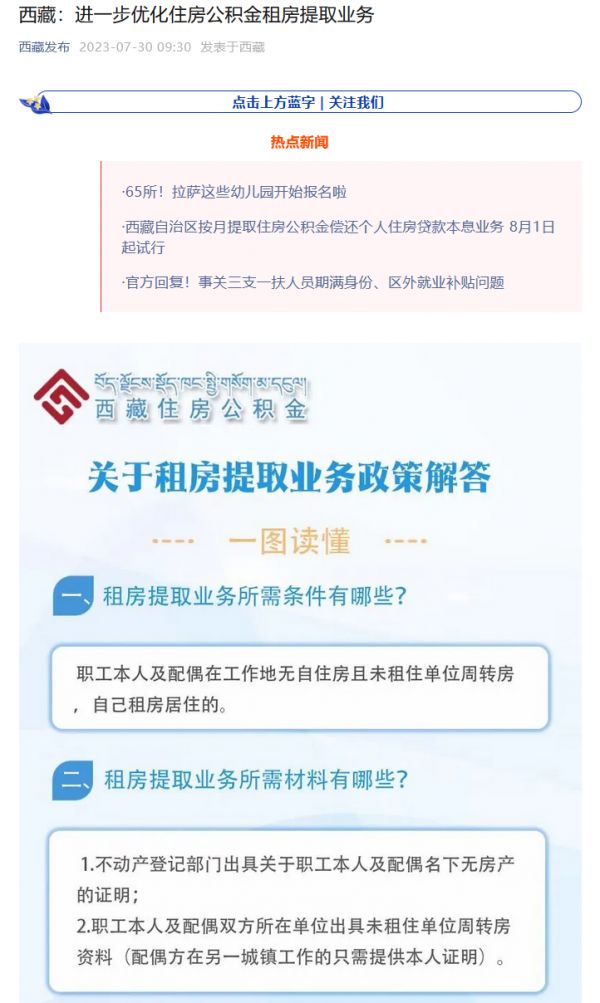Open the 三支一扶人员官方回复 news link
600x1003 pixels.
click(x=313, y=283)
